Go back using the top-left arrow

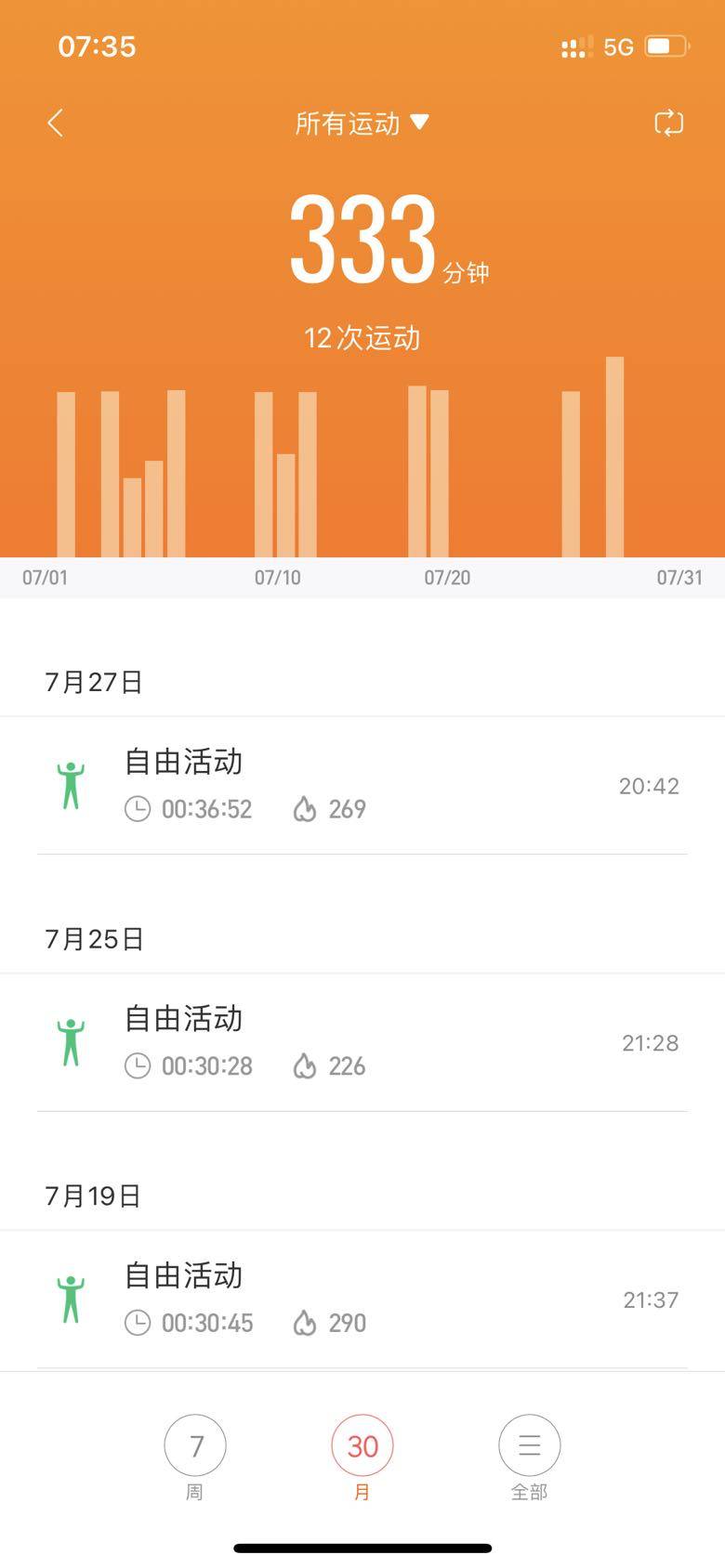[56, 123]
